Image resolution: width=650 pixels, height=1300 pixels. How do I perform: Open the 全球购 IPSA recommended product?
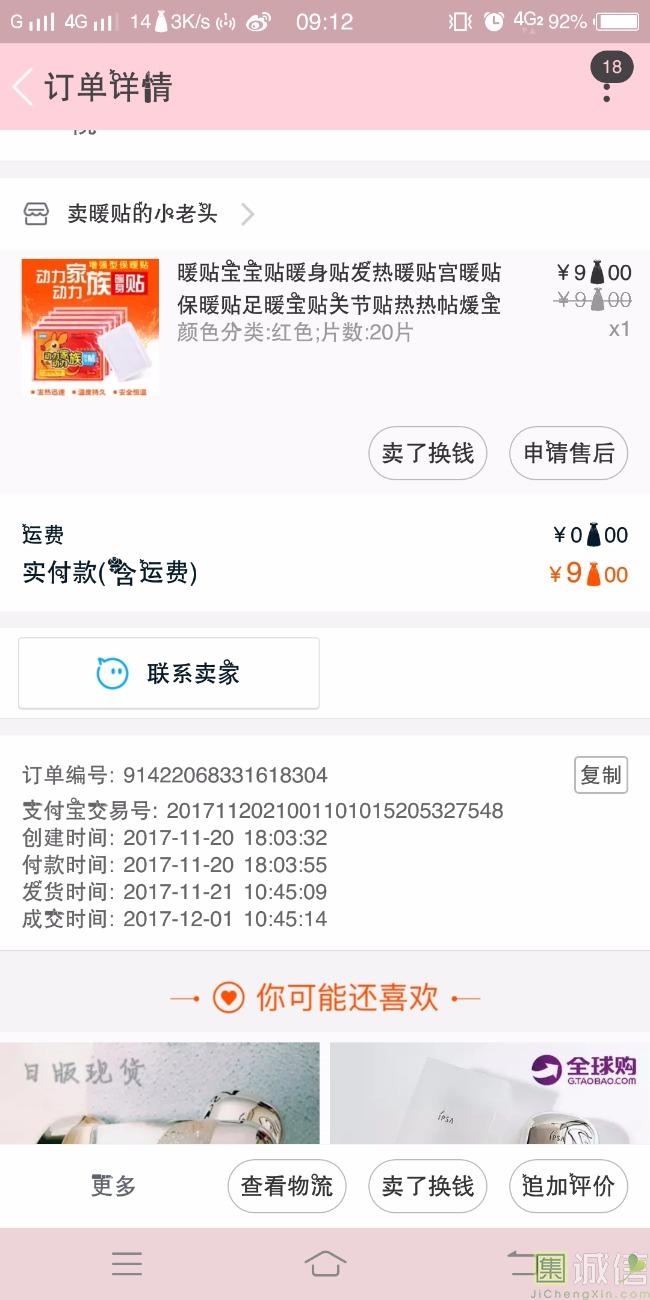(x=489, y=1093)
